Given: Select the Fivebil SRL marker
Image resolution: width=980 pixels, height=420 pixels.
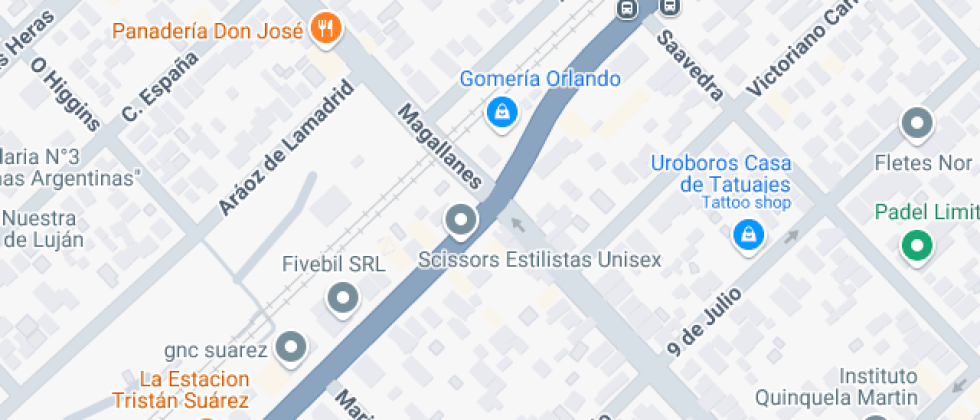Looking at the screenshot, I should click(x=343, y=297).
